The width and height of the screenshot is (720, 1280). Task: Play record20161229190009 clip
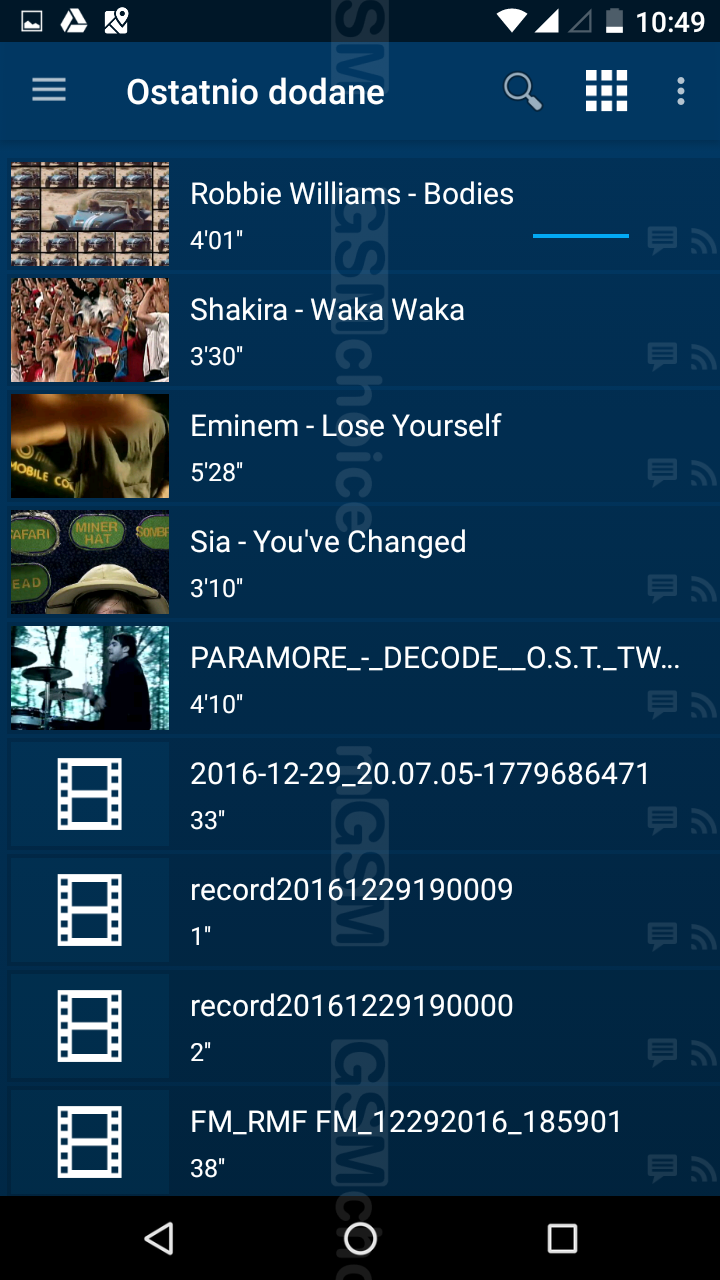click(x=351, y=909)
